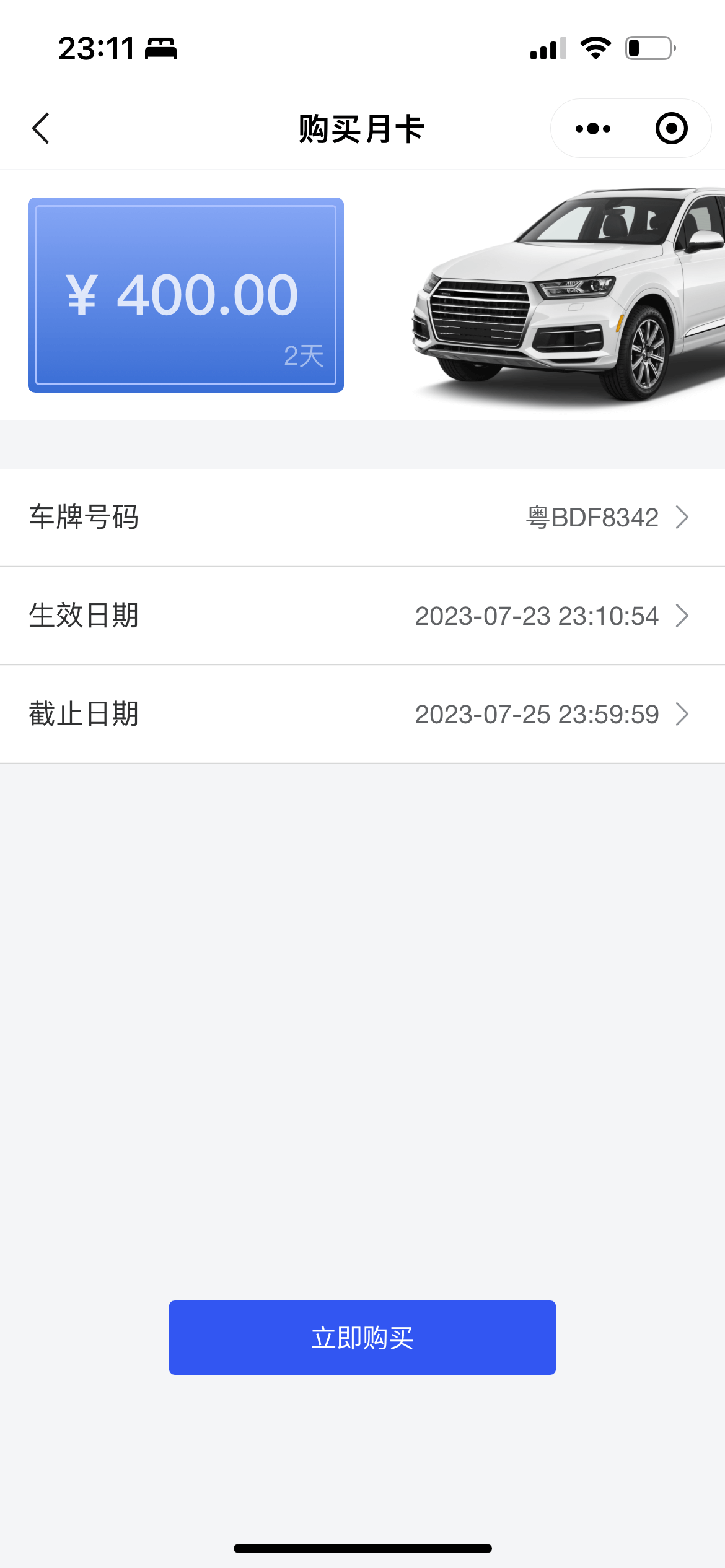The width and height of the screenshot is (725, 1568).
Task: Open the mini program three-dot menu
Action: point(592,128)
